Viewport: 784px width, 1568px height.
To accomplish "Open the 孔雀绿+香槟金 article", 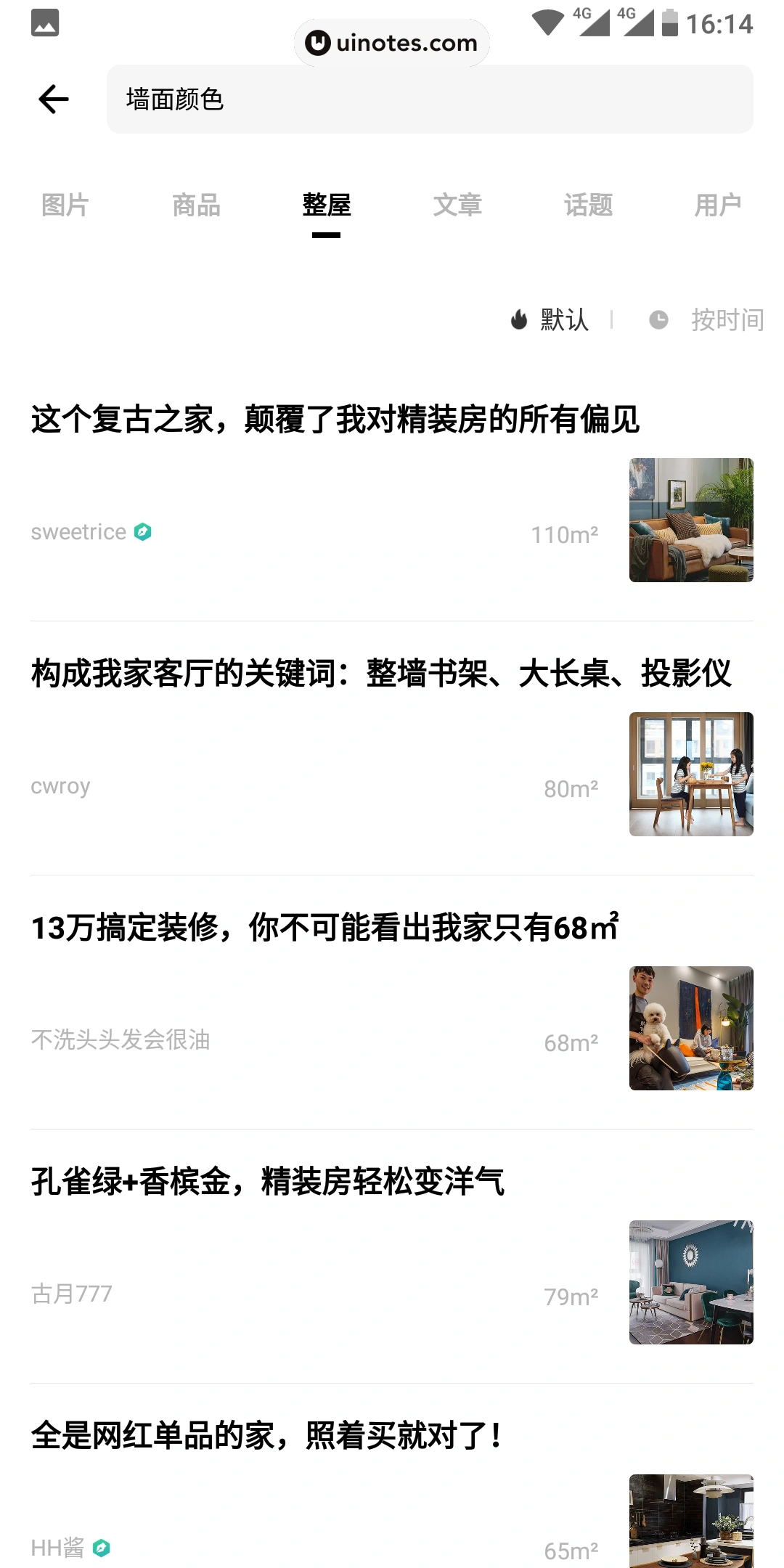I will click(267, 1183).
